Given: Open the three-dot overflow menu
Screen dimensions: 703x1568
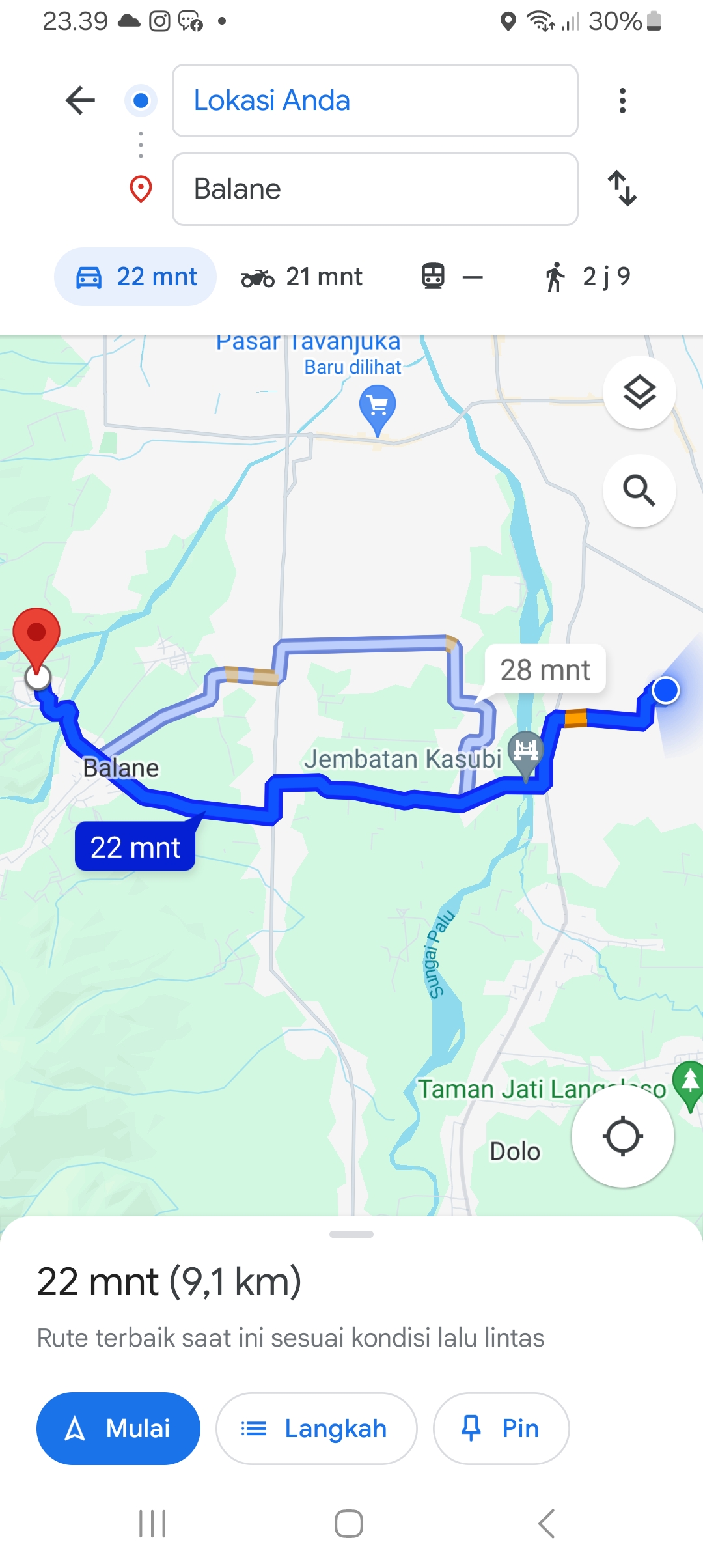Looking at the screenshot, I should [x=622, y=100].
